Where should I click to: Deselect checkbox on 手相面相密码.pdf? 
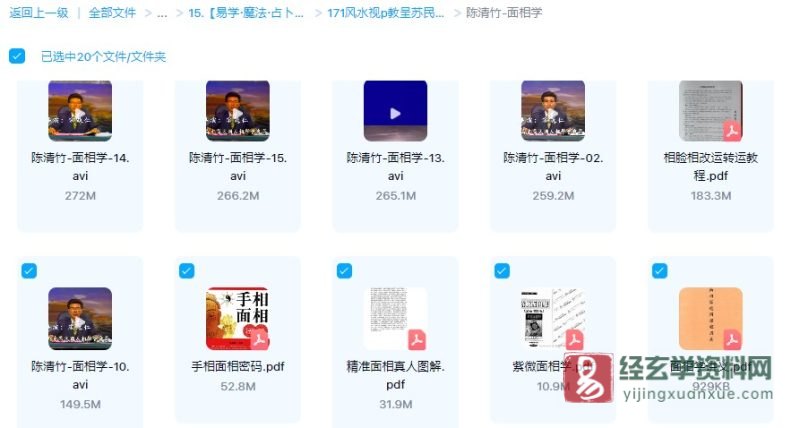pos(186,270)
